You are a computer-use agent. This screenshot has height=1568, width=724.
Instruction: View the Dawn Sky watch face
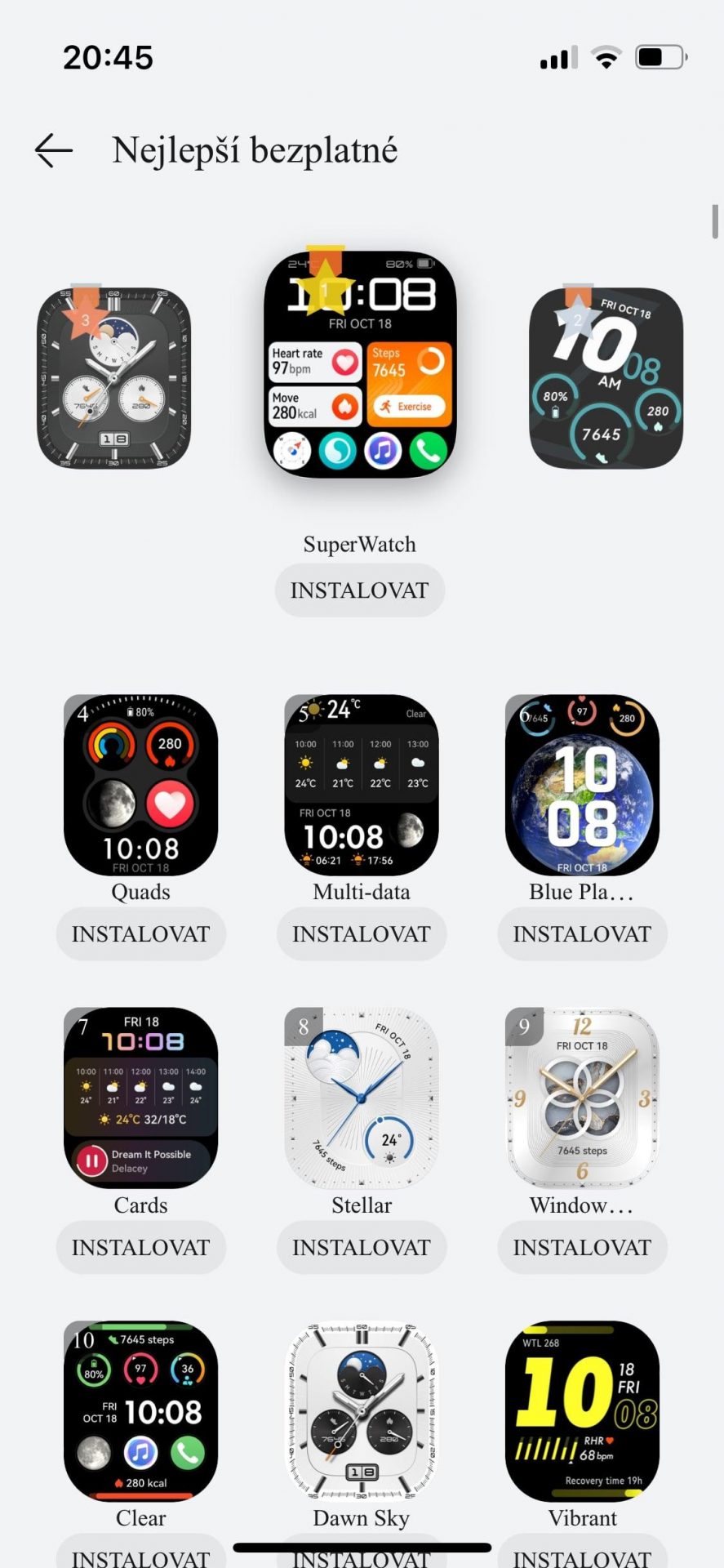[362, 1411]
